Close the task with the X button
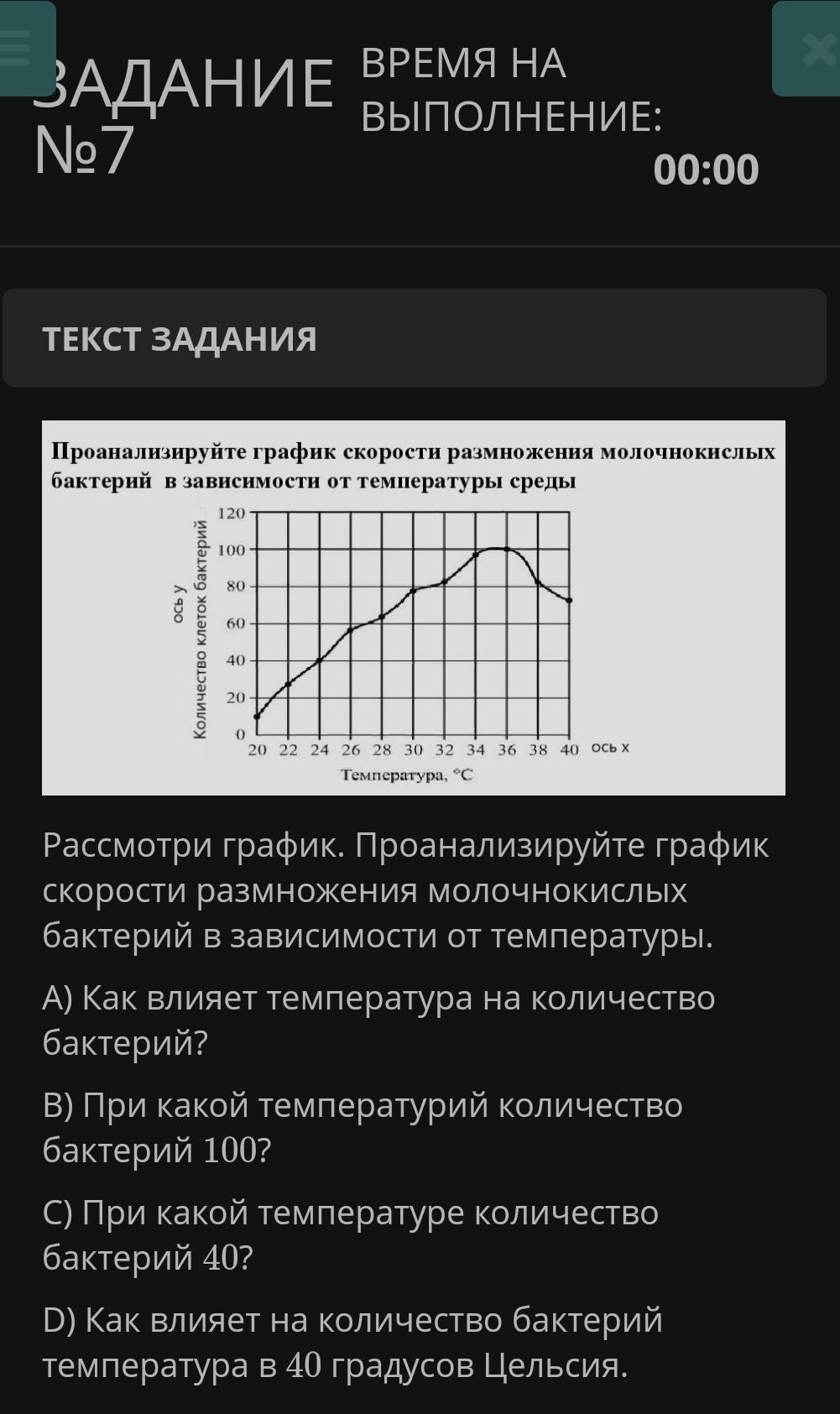The width and height of the screenshot is (840, 1414). coord(806,48)
